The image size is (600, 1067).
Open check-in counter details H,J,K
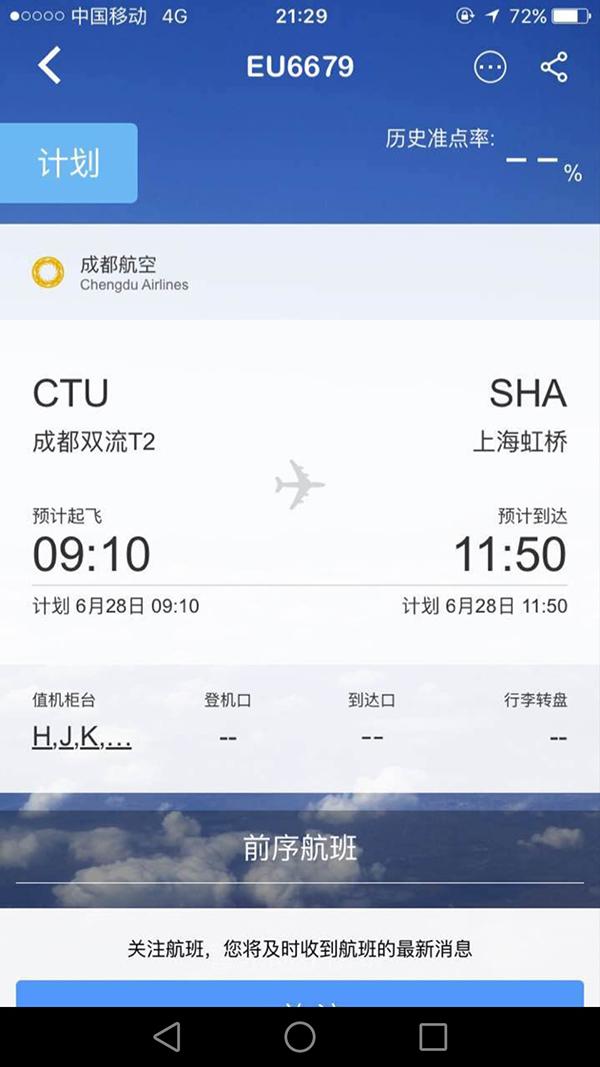point(82,738)
